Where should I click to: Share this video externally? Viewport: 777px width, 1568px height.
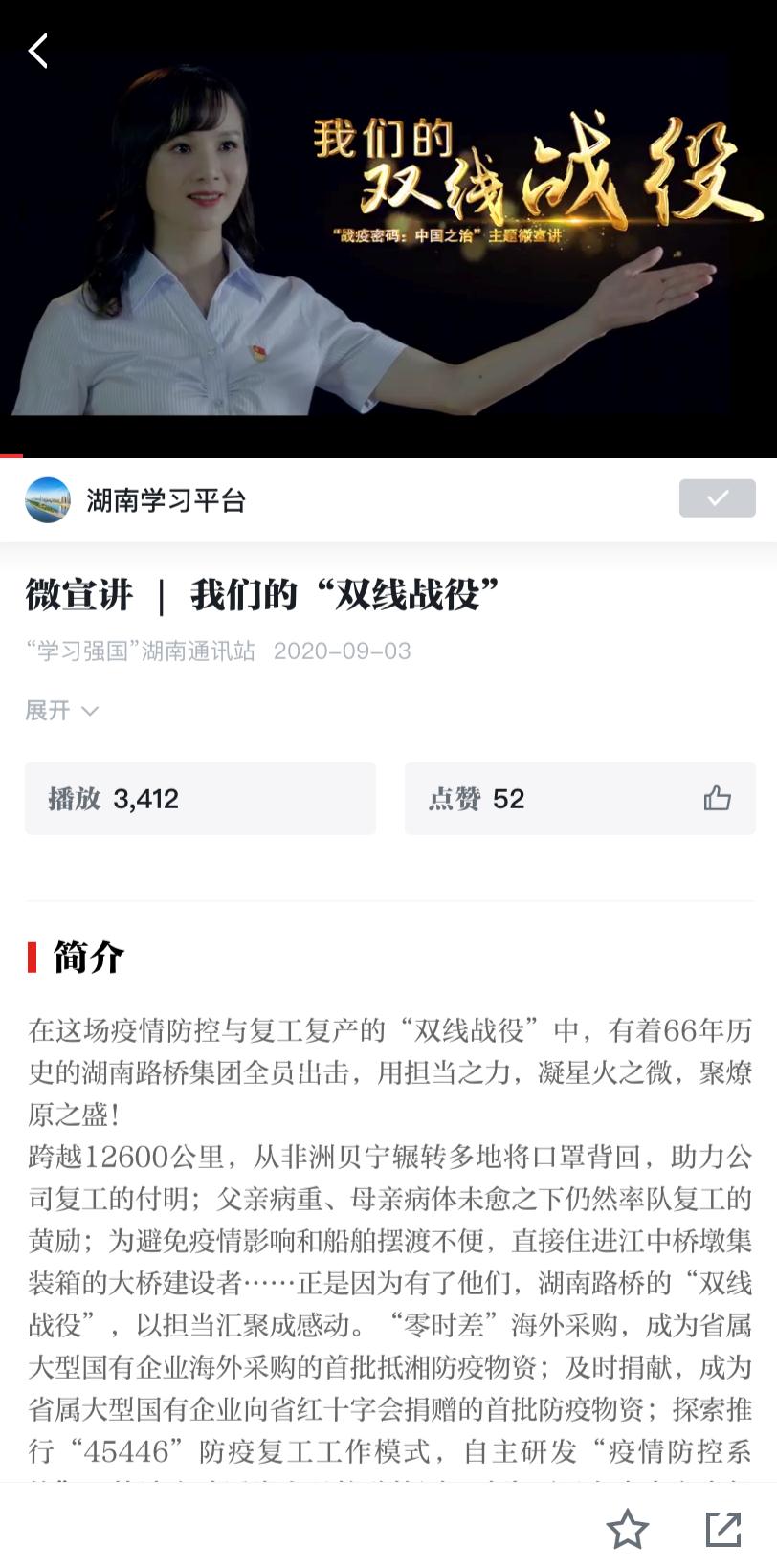[x=723, y=1529]
